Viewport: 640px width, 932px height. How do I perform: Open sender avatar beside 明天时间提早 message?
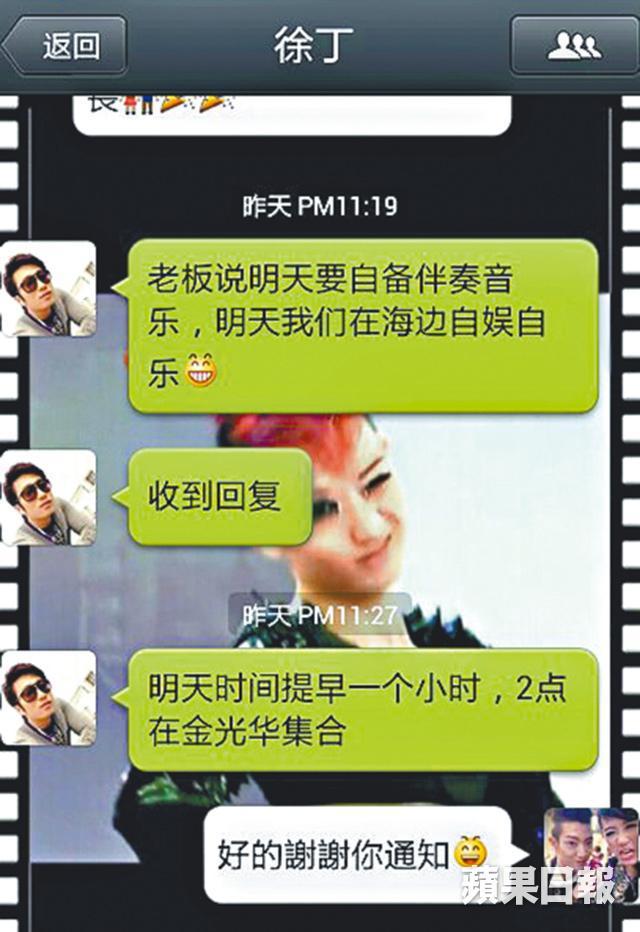pos(49,697)
